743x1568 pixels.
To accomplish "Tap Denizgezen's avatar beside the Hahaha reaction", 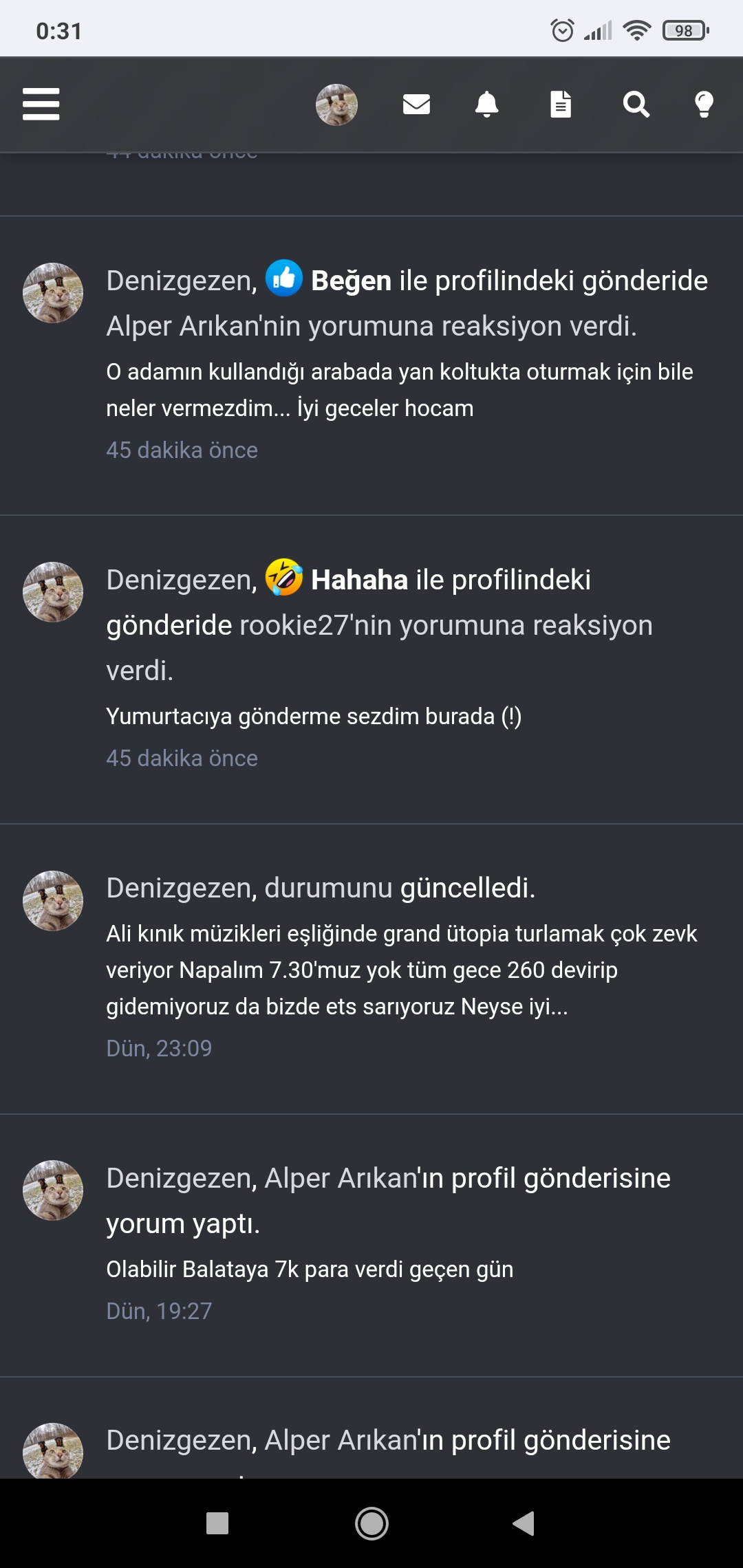I will click(53, 592).
